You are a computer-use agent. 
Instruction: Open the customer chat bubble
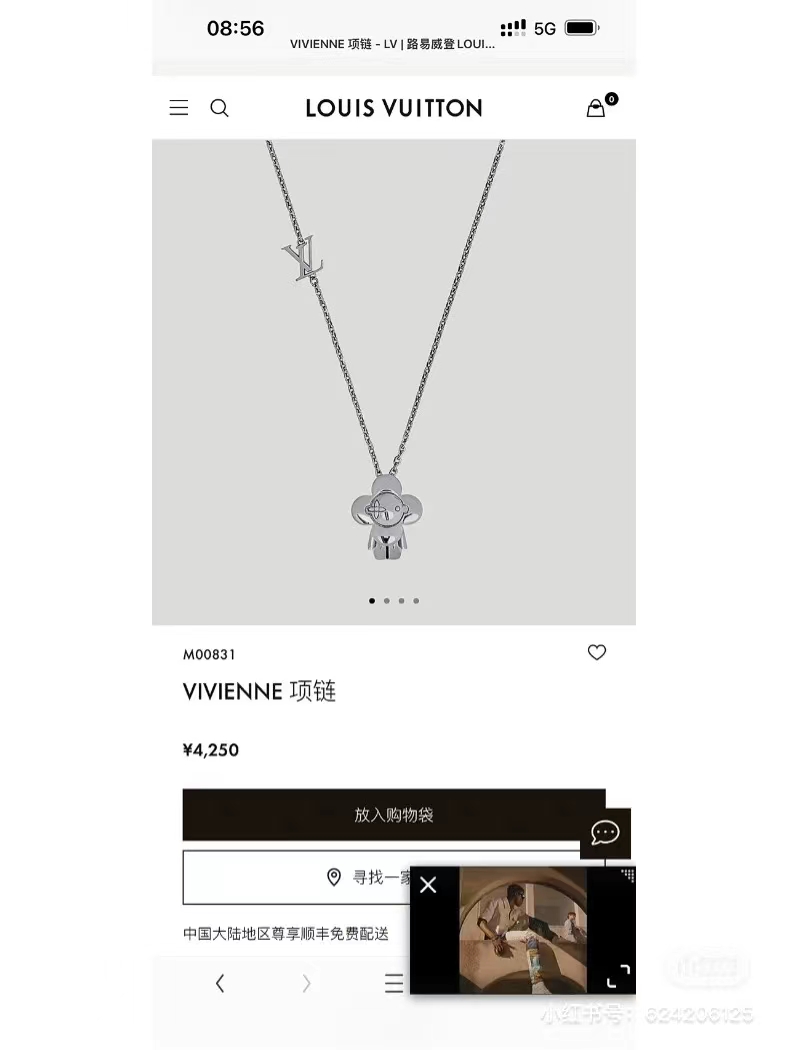click(605, 832)
